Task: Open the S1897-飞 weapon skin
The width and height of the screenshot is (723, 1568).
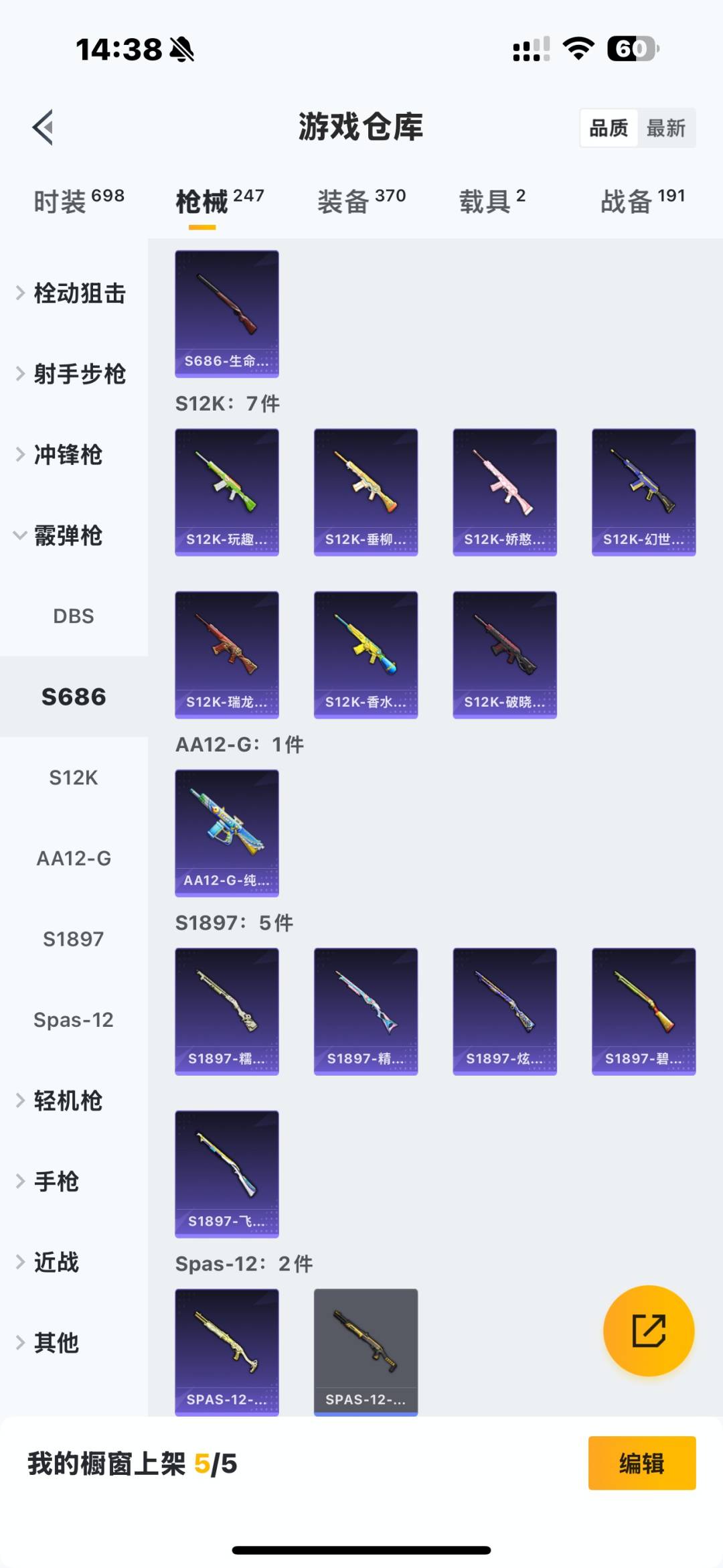Action: pyautogui.click(x=226, y=1173)
